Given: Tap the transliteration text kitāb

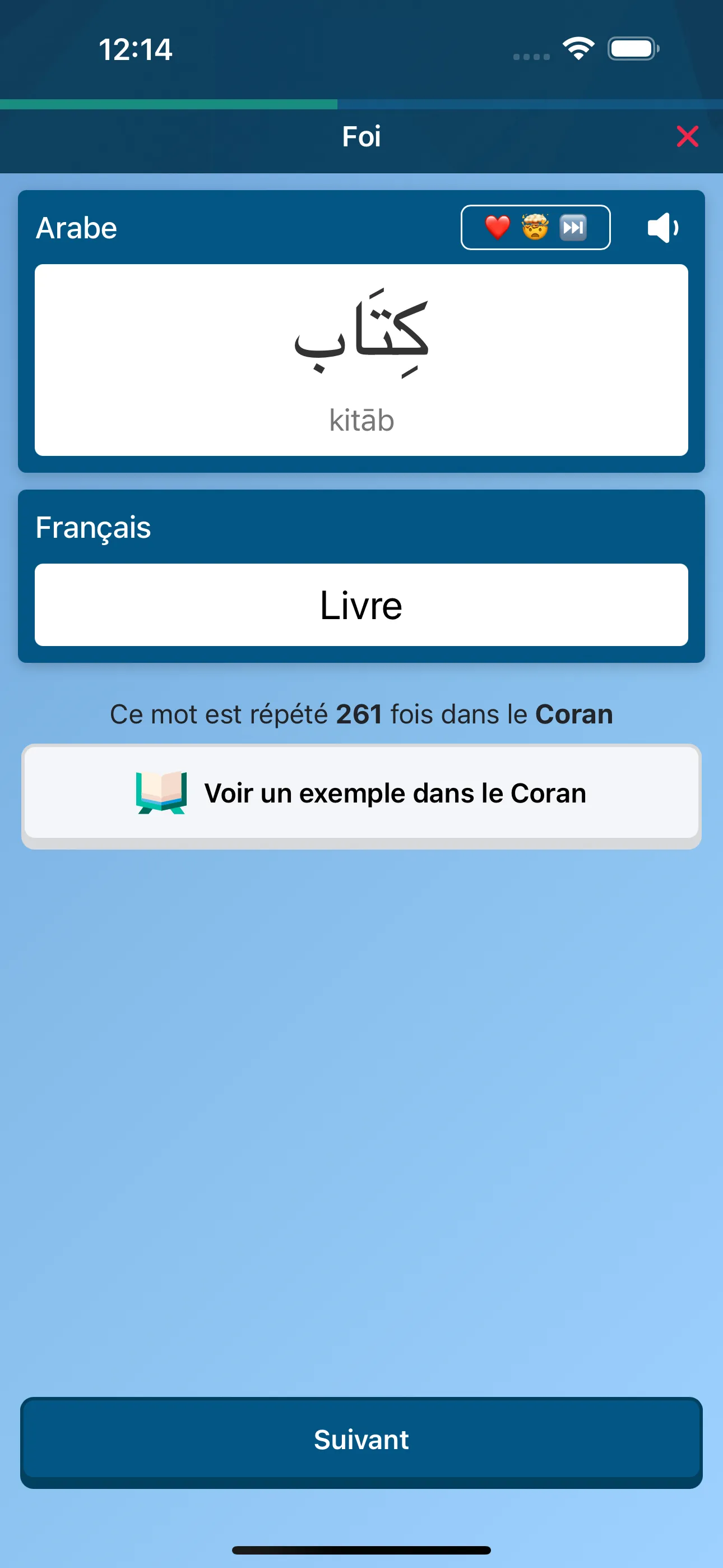Looking at the screenshot, I should [x=361, y=419].
